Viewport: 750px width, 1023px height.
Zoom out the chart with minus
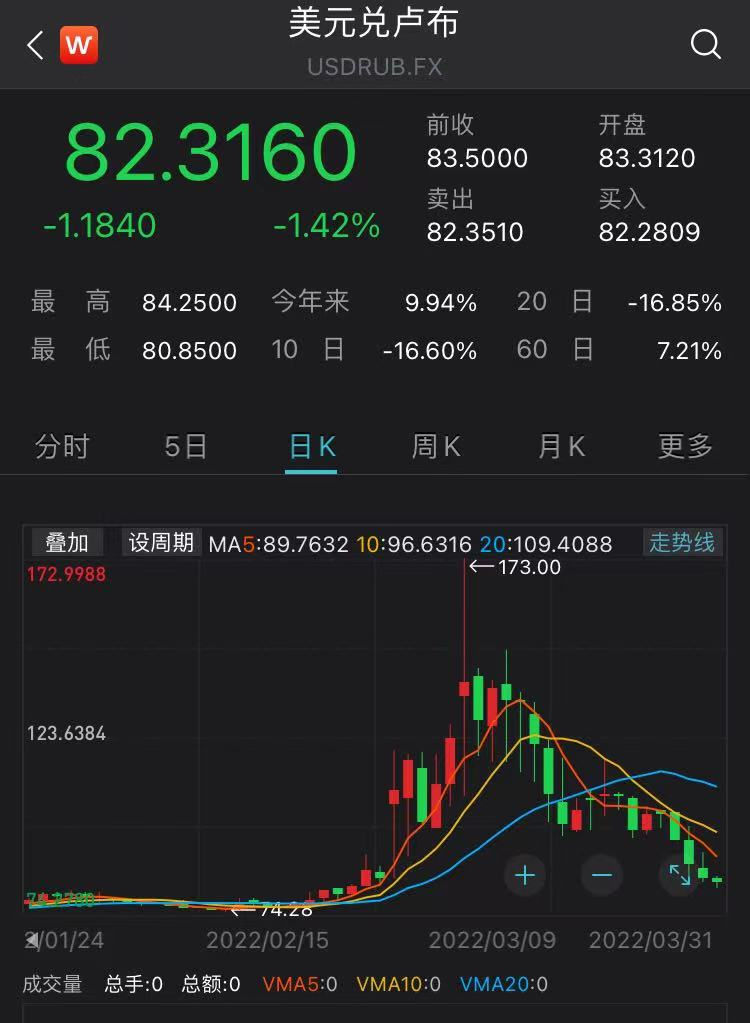click(x=601, y=876)
